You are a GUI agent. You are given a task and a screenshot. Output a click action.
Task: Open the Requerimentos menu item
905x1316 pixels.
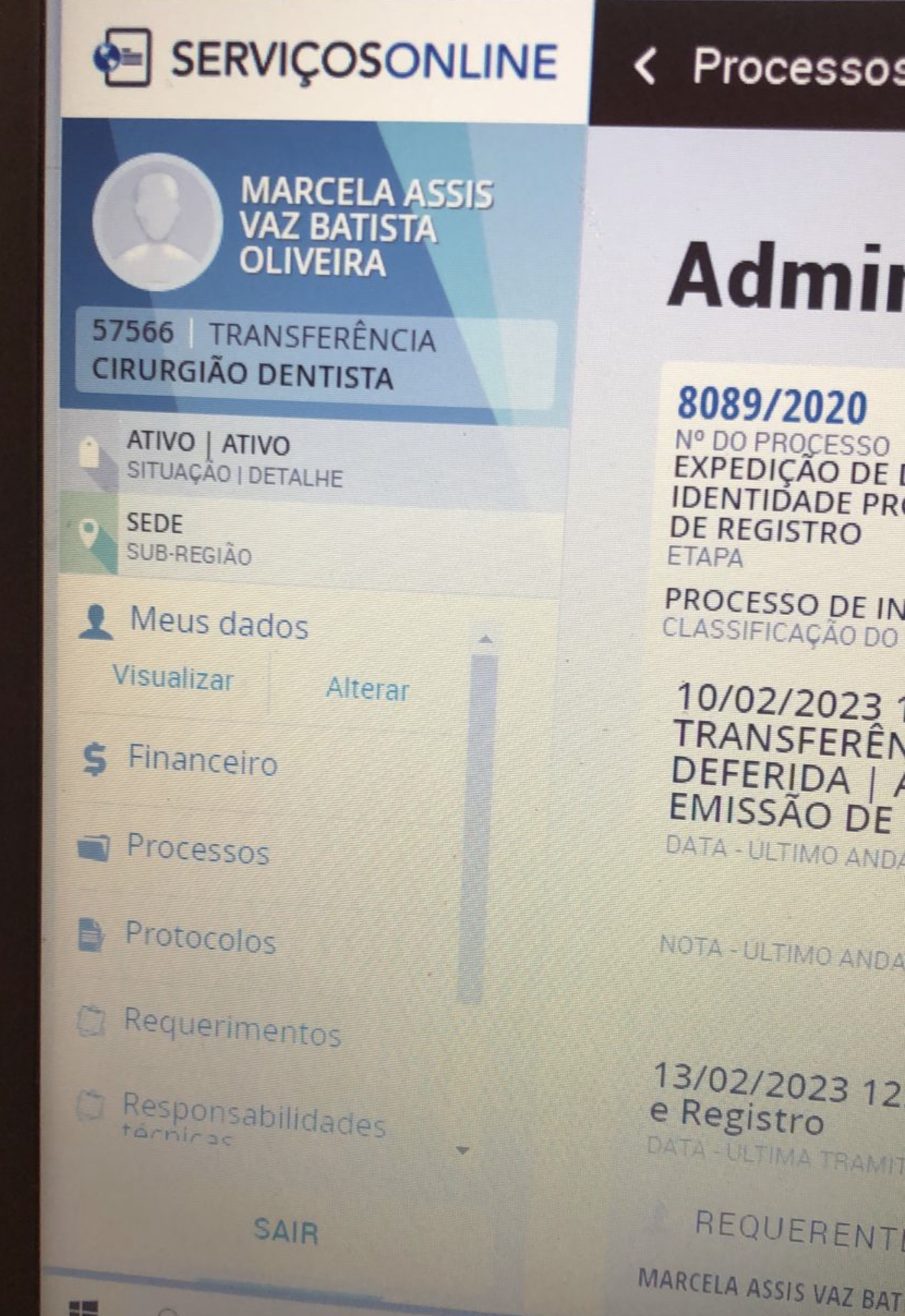pyautogui.click(x=232, y=1027)
